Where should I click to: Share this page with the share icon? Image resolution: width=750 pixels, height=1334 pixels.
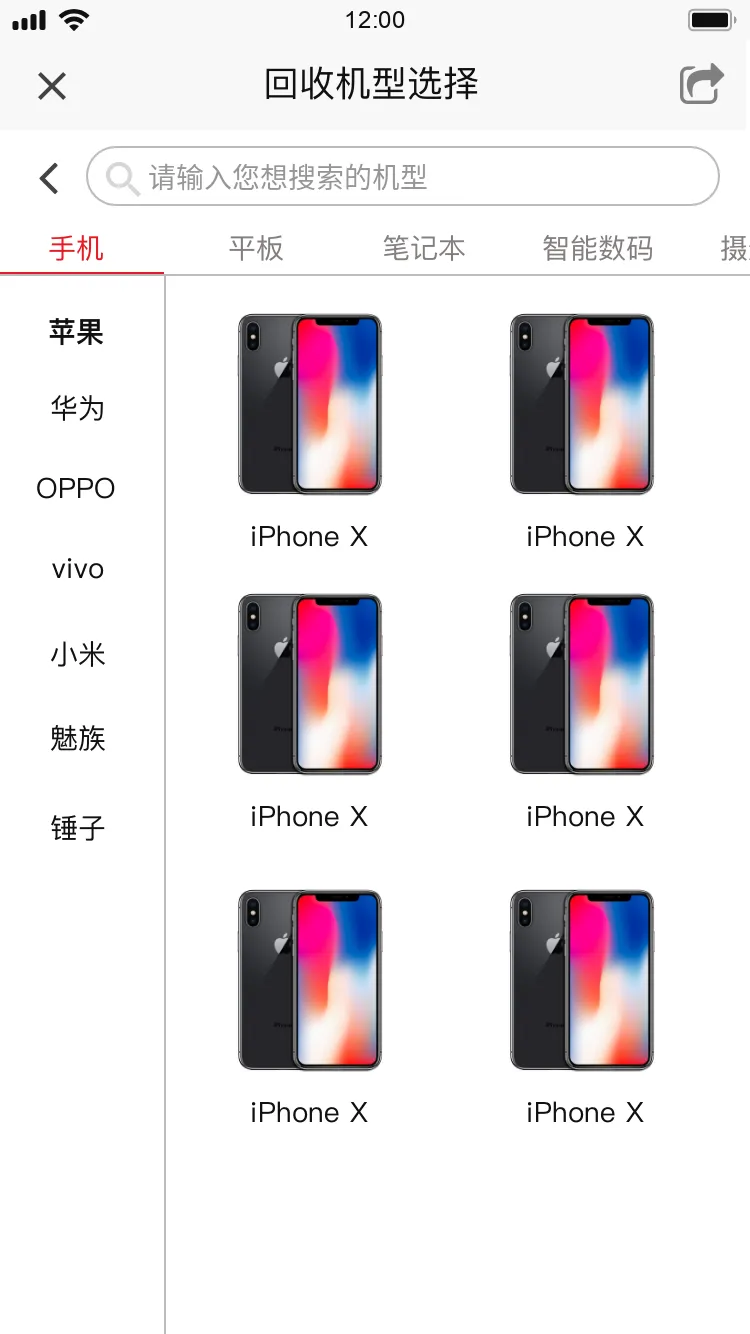coord(702,84)
